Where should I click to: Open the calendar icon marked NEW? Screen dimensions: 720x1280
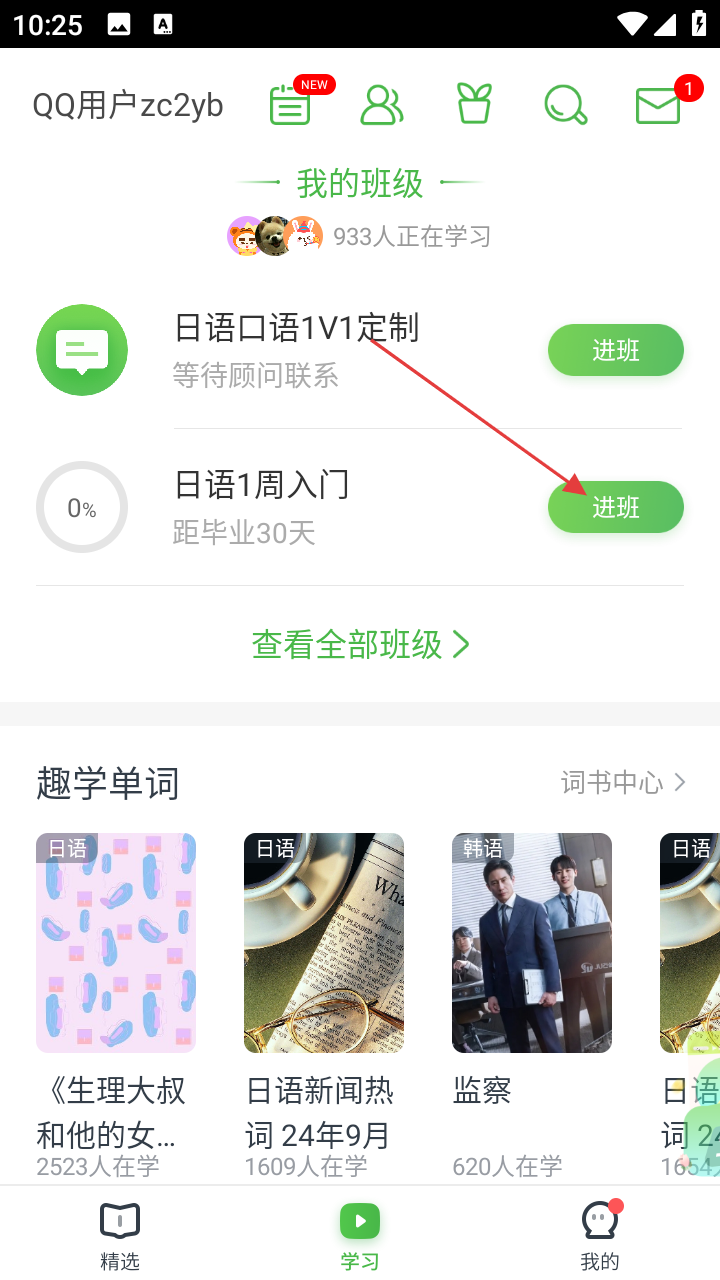pyautogui.click(x=291, y=105)
